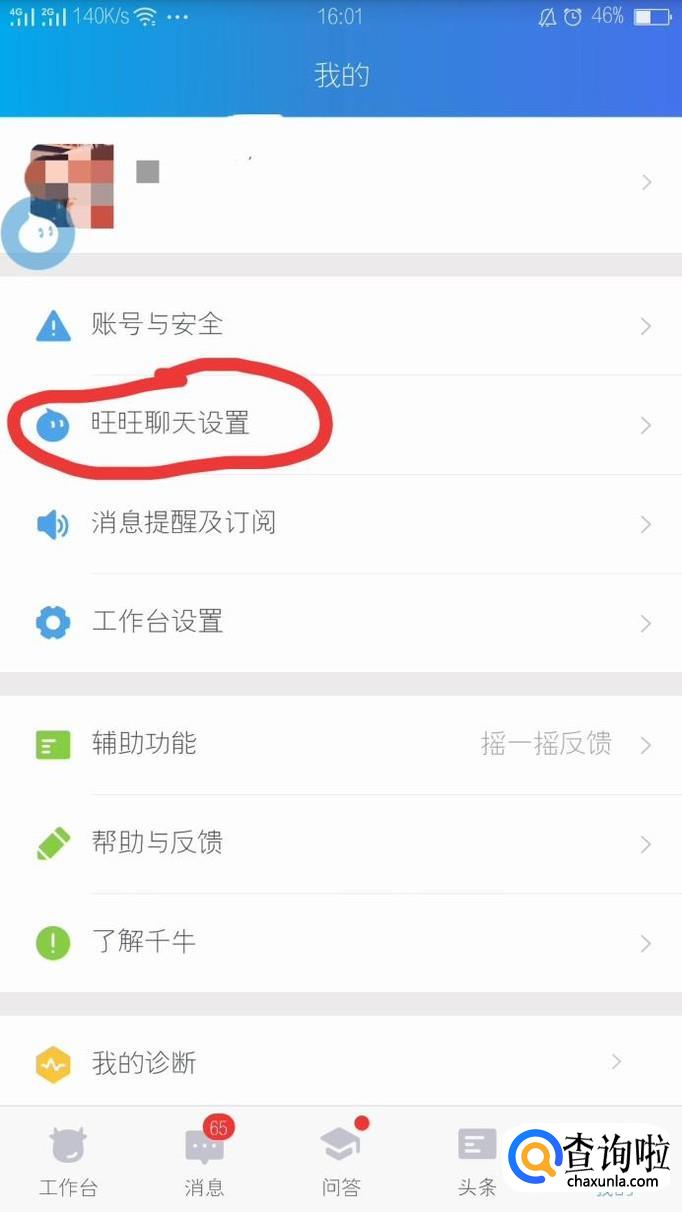Screen dimensions: 682x1212
Task: Open 消息提醒及订阅
Action: click(x=340, y=523)
